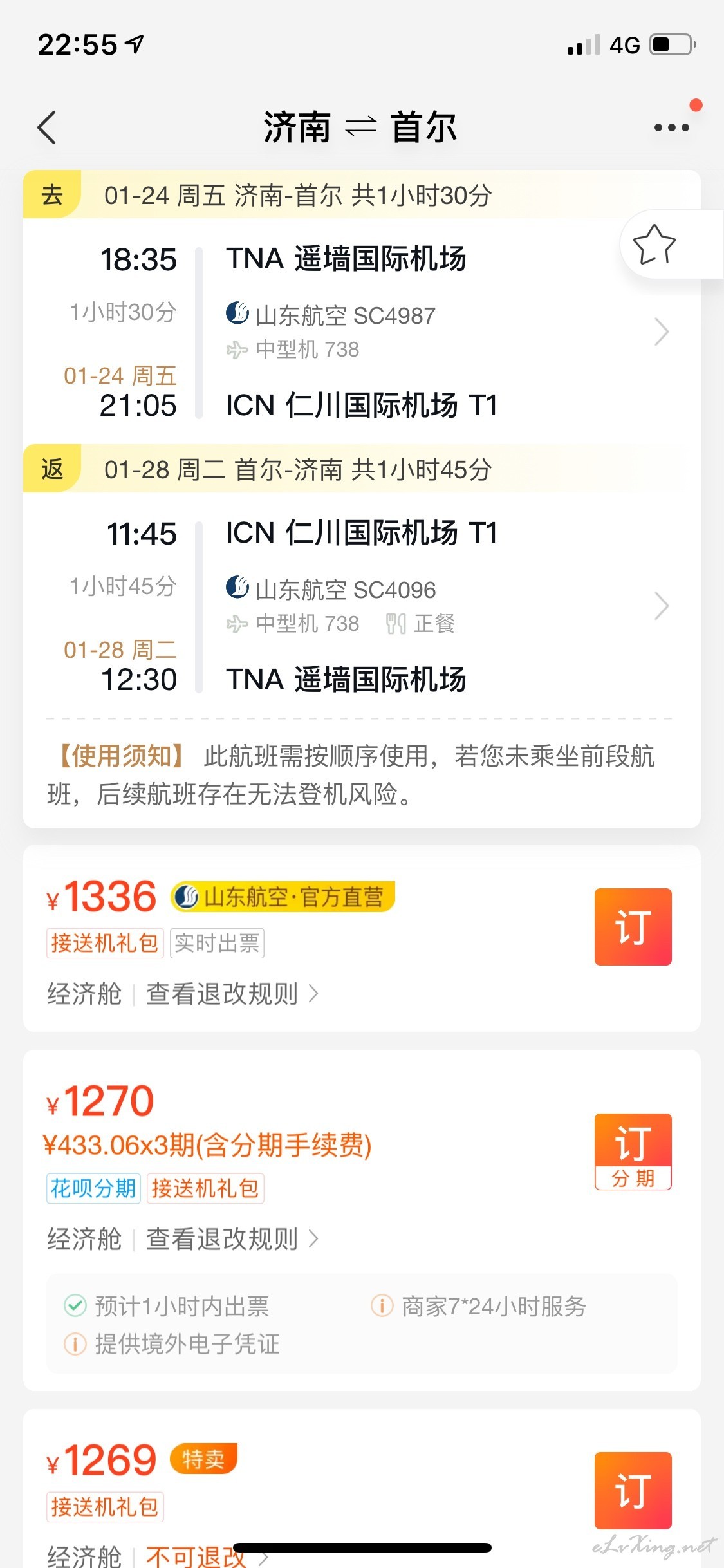724x1568 pixels.
Task: Open the three-dot overflow menu
Action: pyautogui.click(x=671, y=127)
